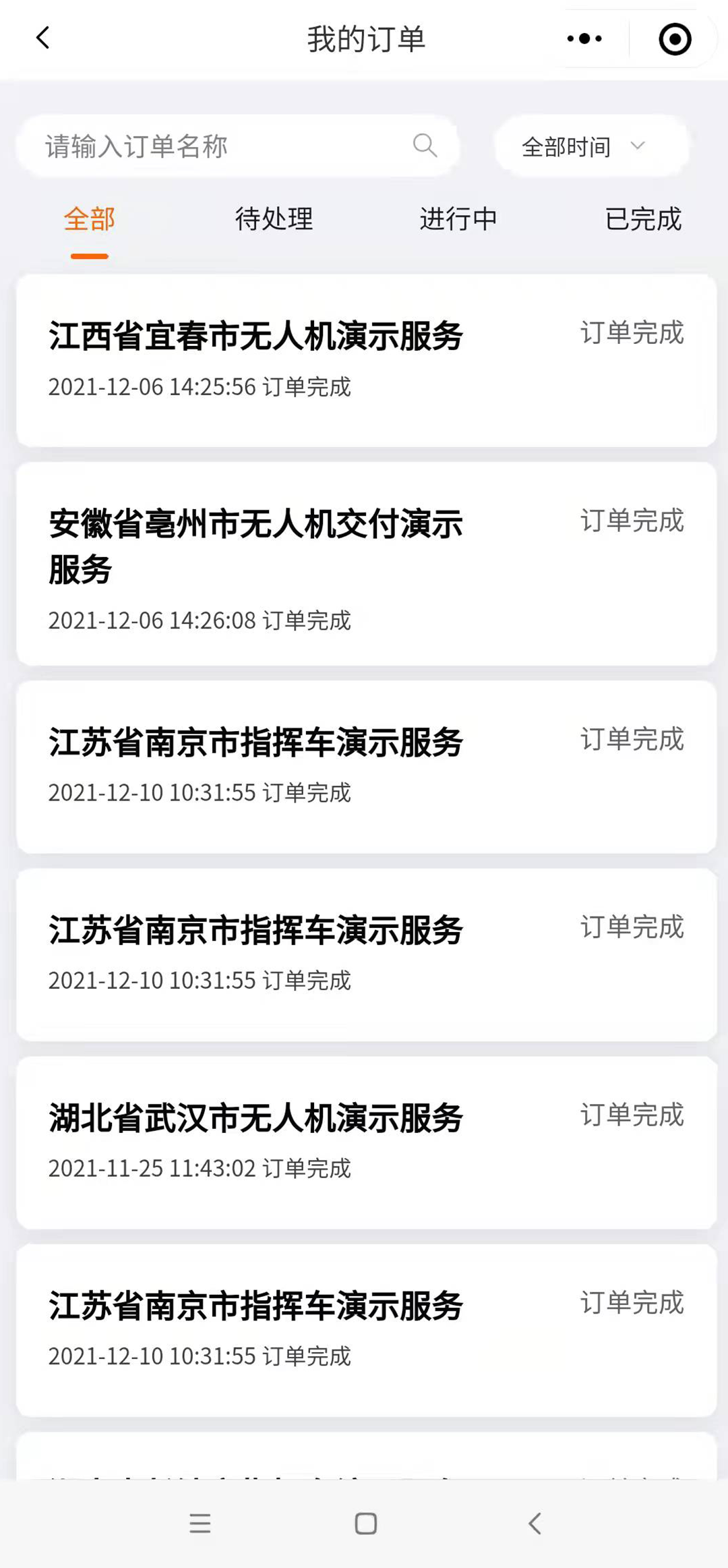Switch to the 待处理 tab
Screen dimensions: 728x1568
tap(274, 220)
